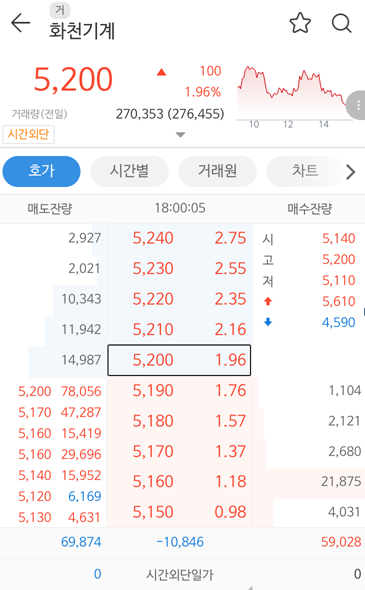Show more tabs with right chevron
Image resolution: width=365 pixels, height=590 pixels.
coord(351,172)
